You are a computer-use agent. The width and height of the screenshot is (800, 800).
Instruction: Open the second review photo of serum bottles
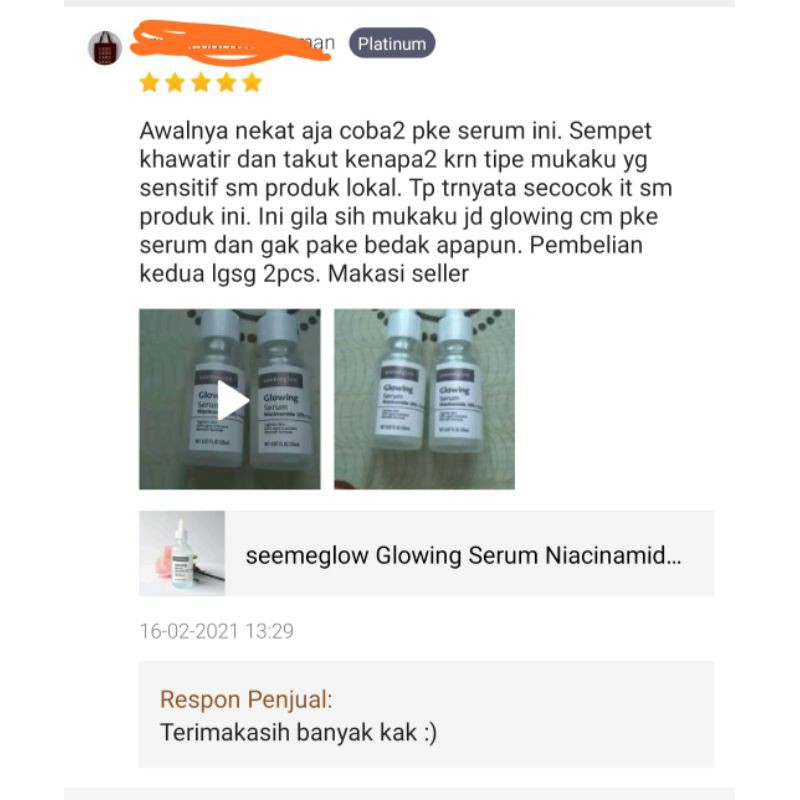tap(424, 399)
